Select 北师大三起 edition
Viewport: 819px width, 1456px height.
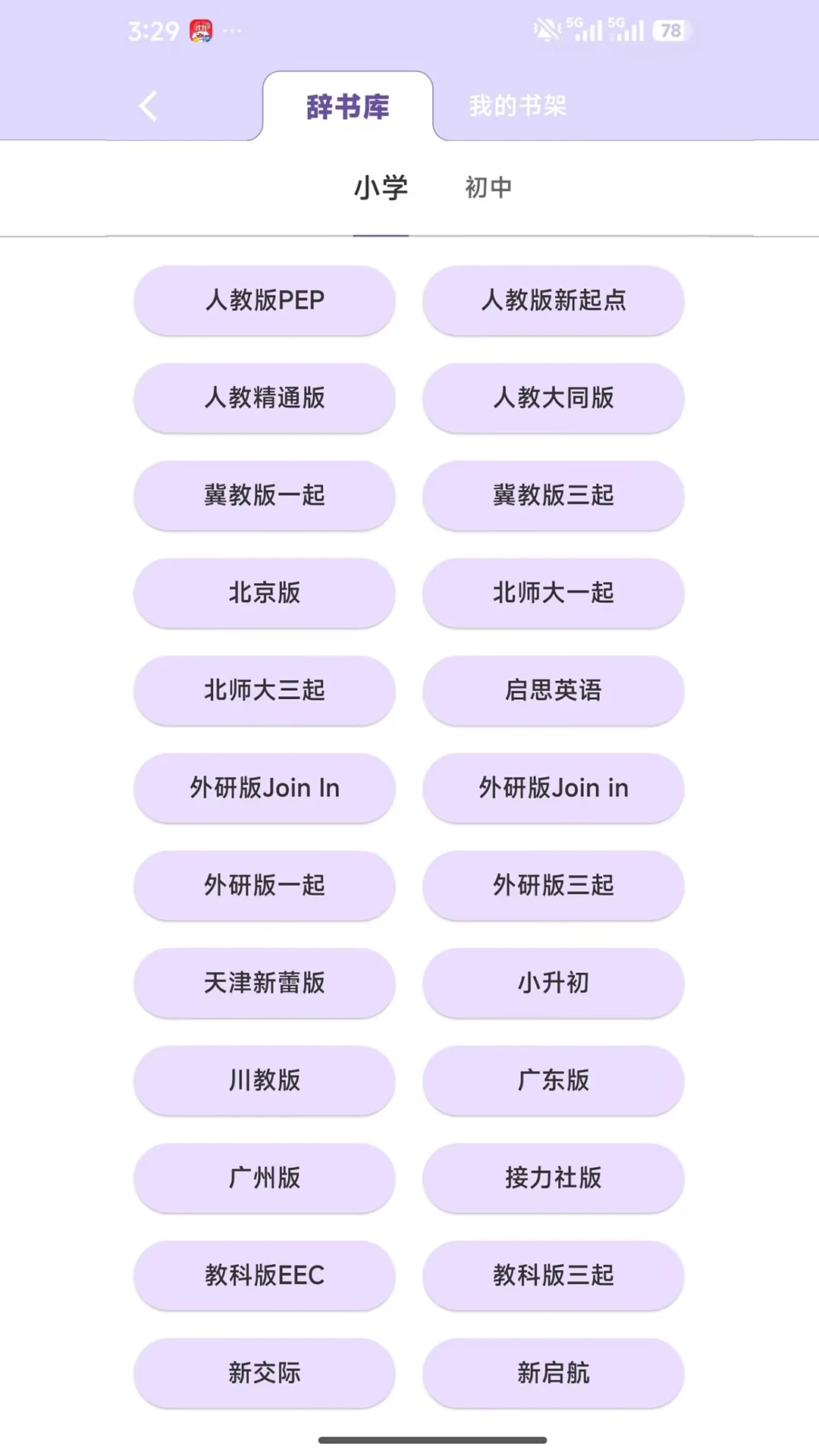264,691
